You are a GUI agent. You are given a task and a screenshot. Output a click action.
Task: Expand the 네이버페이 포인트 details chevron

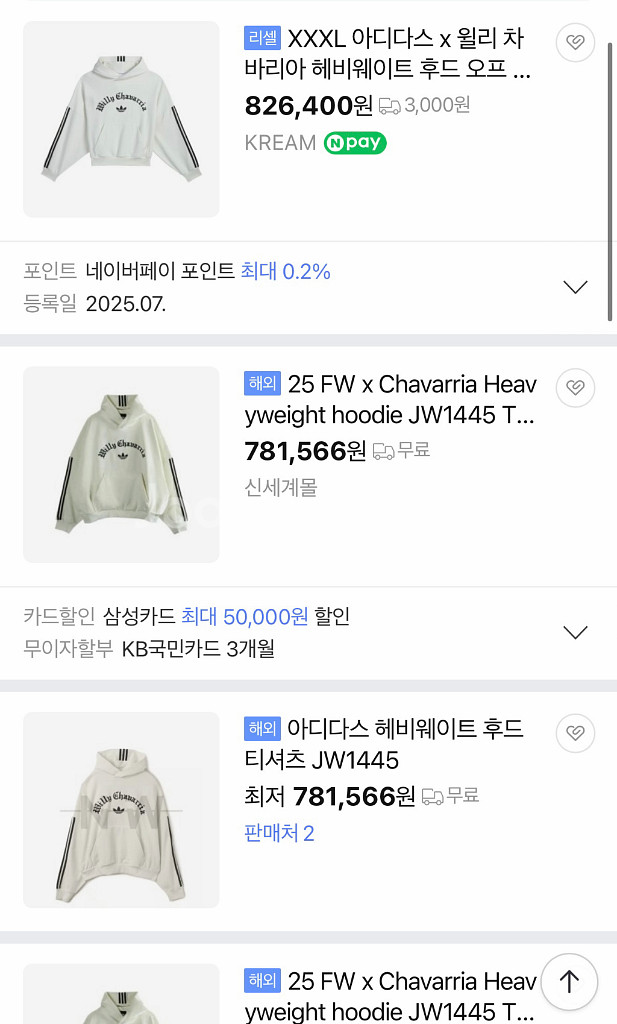point(575,288)
